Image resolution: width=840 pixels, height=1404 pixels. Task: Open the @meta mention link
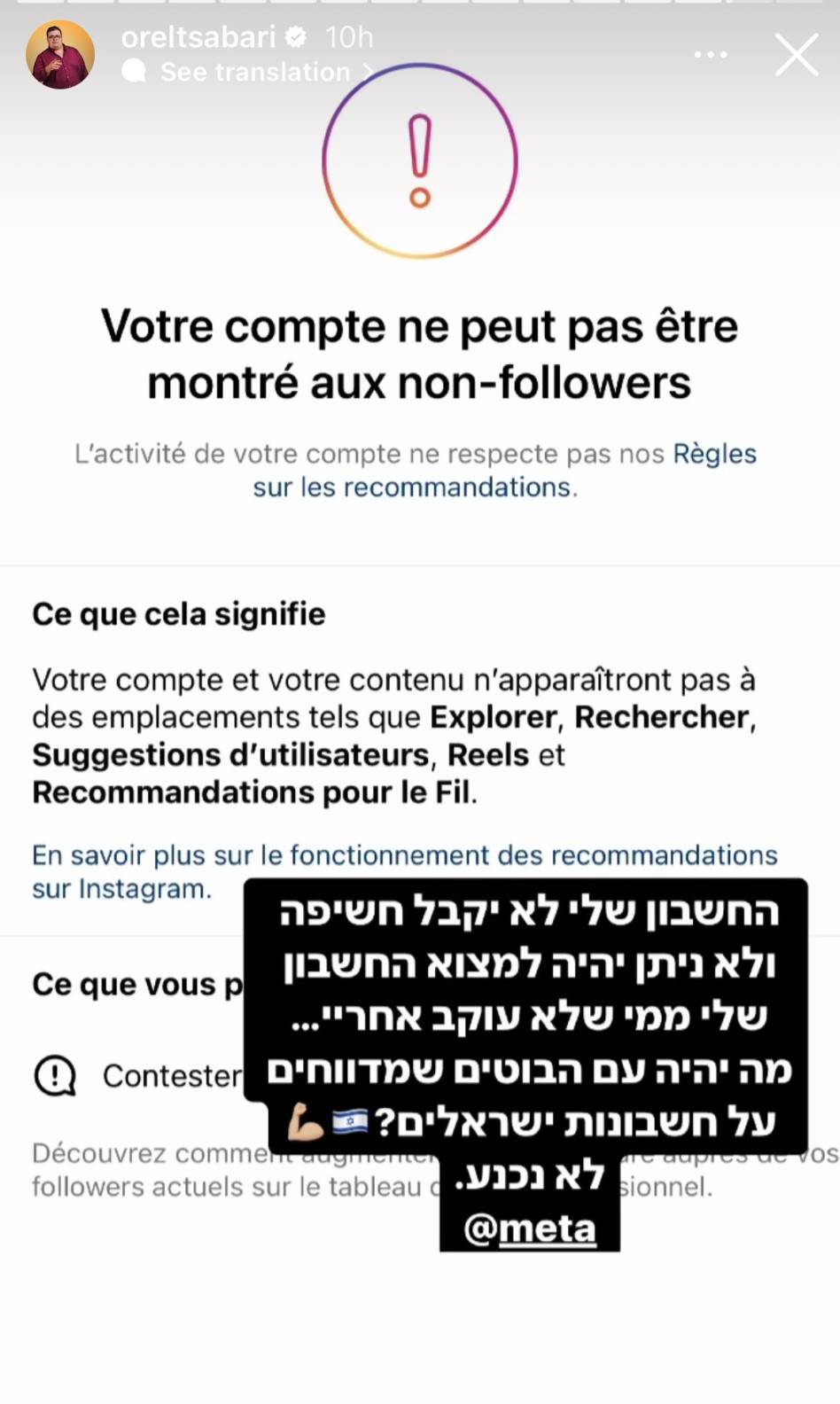coord(529,1228)
